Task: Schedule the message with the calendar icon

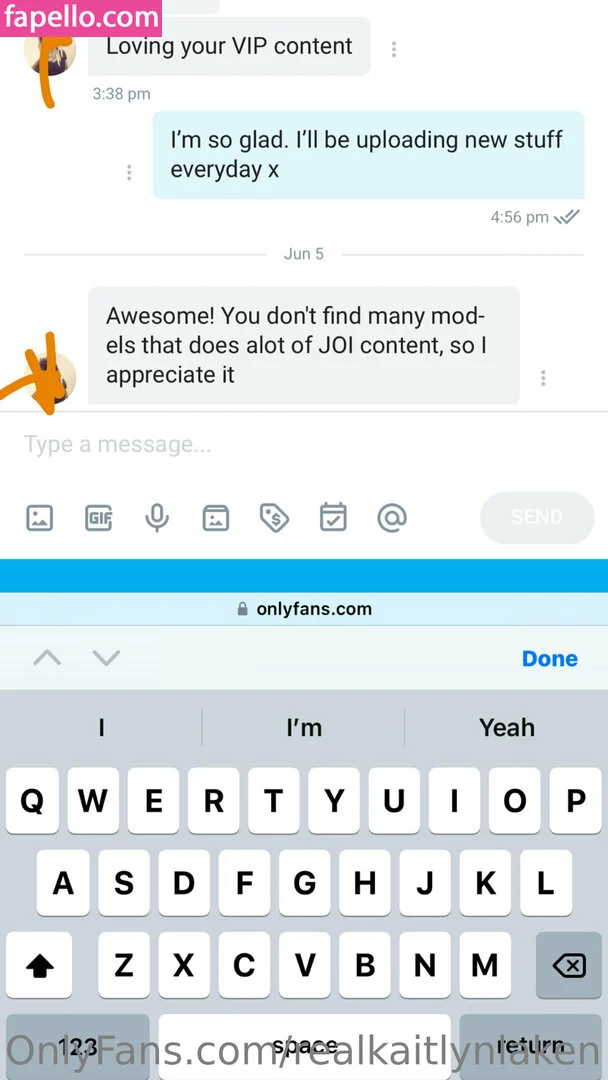Action: click(x=332, y=518)
